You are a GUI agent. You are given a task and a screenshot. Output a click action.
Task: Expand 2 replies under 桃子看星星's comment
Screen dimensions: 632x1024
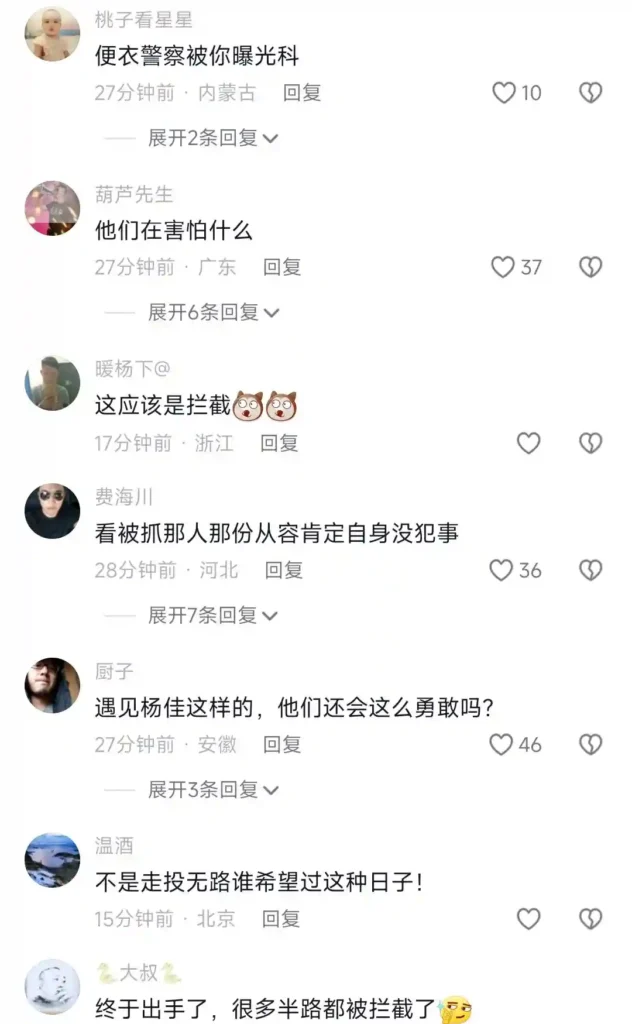tap(212, 138)
